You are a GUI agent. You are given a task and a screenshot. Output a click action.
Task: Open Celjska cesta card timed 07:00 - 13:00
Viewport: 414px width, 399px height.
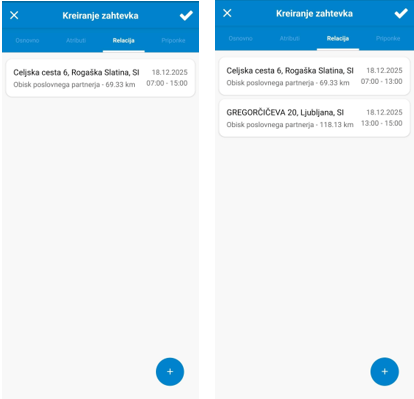(x=314, y=76)
